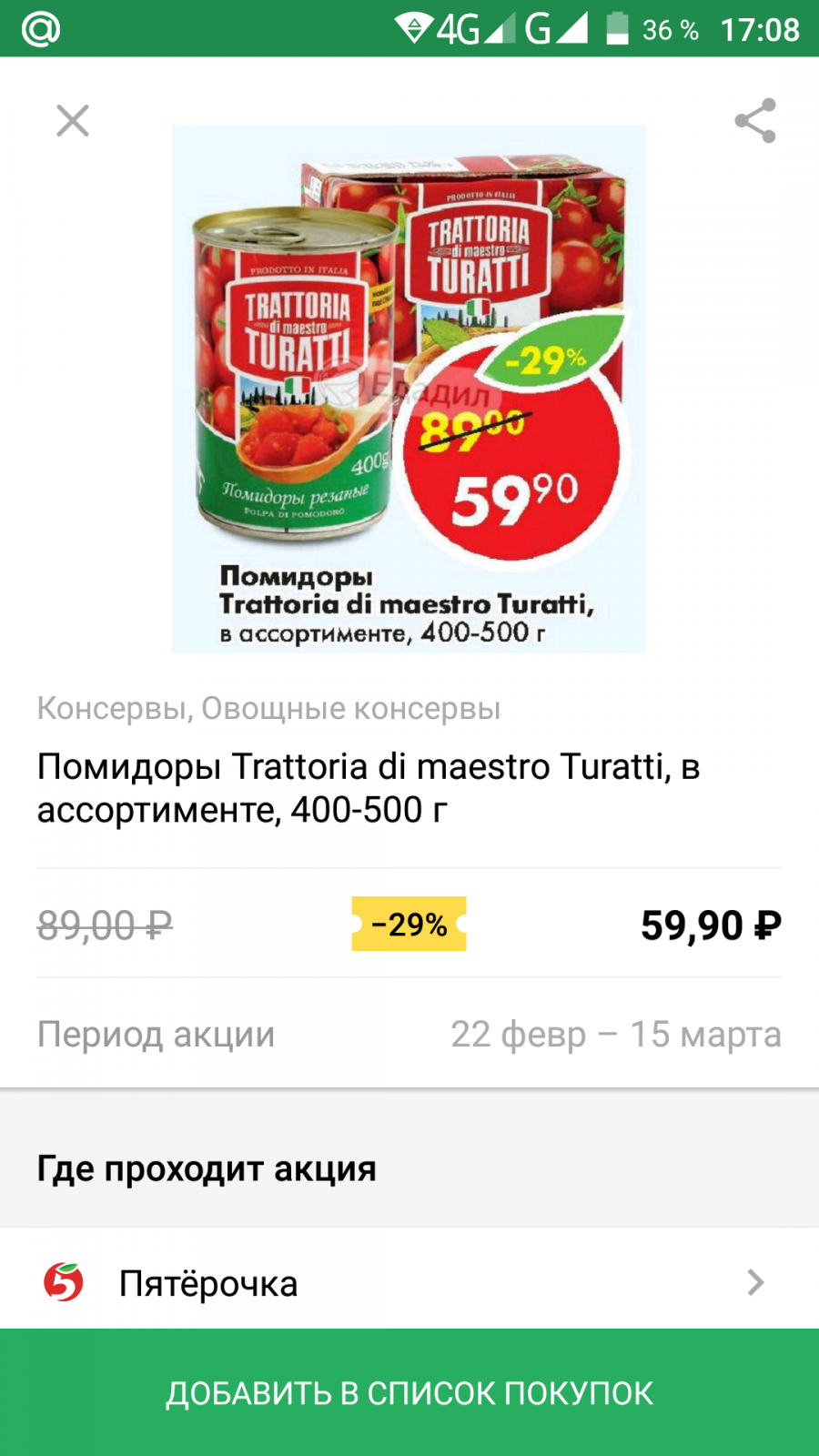Open the Trattoria product image

click(x=409, y=389)
